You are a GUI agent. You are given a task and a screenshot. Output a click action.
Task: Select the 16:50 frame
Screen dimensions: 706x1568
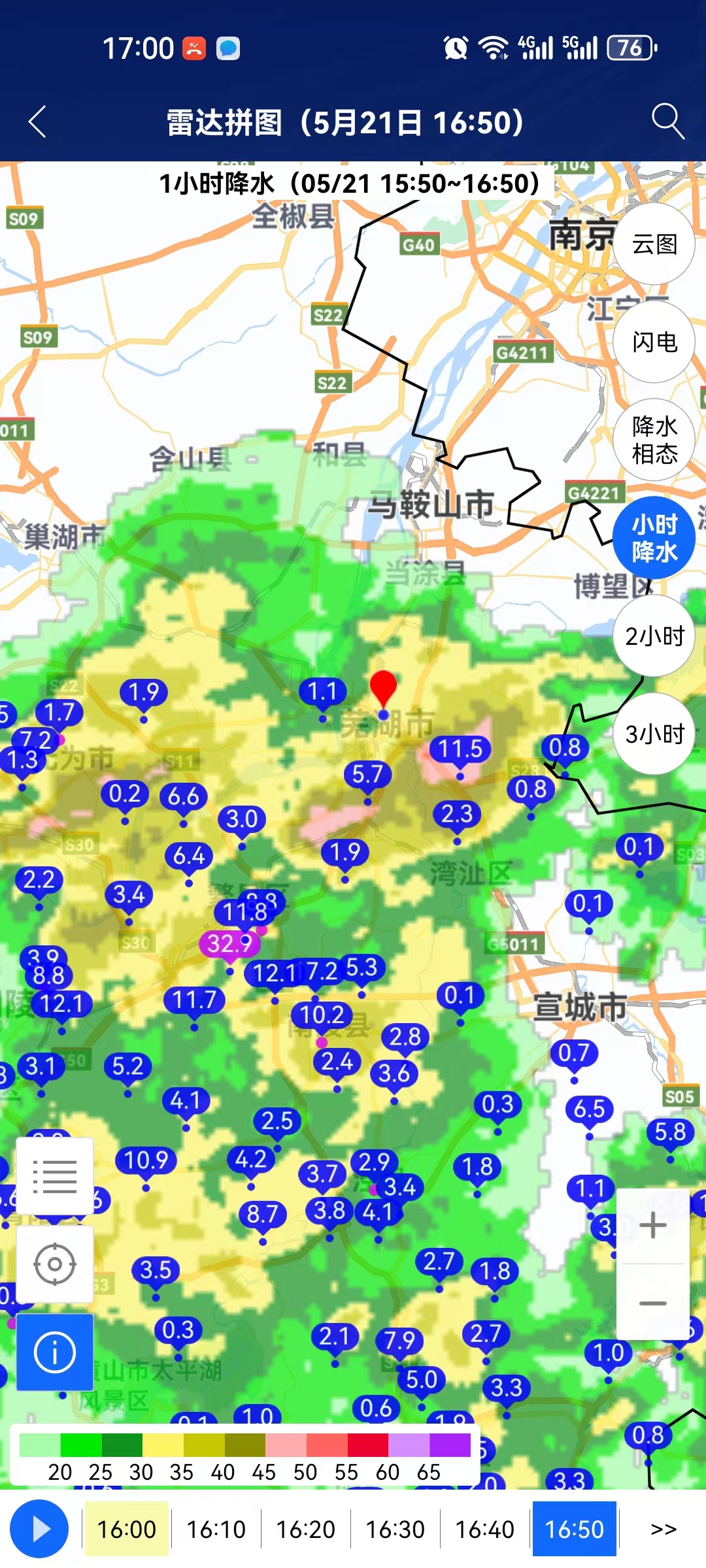point(575,1529)
